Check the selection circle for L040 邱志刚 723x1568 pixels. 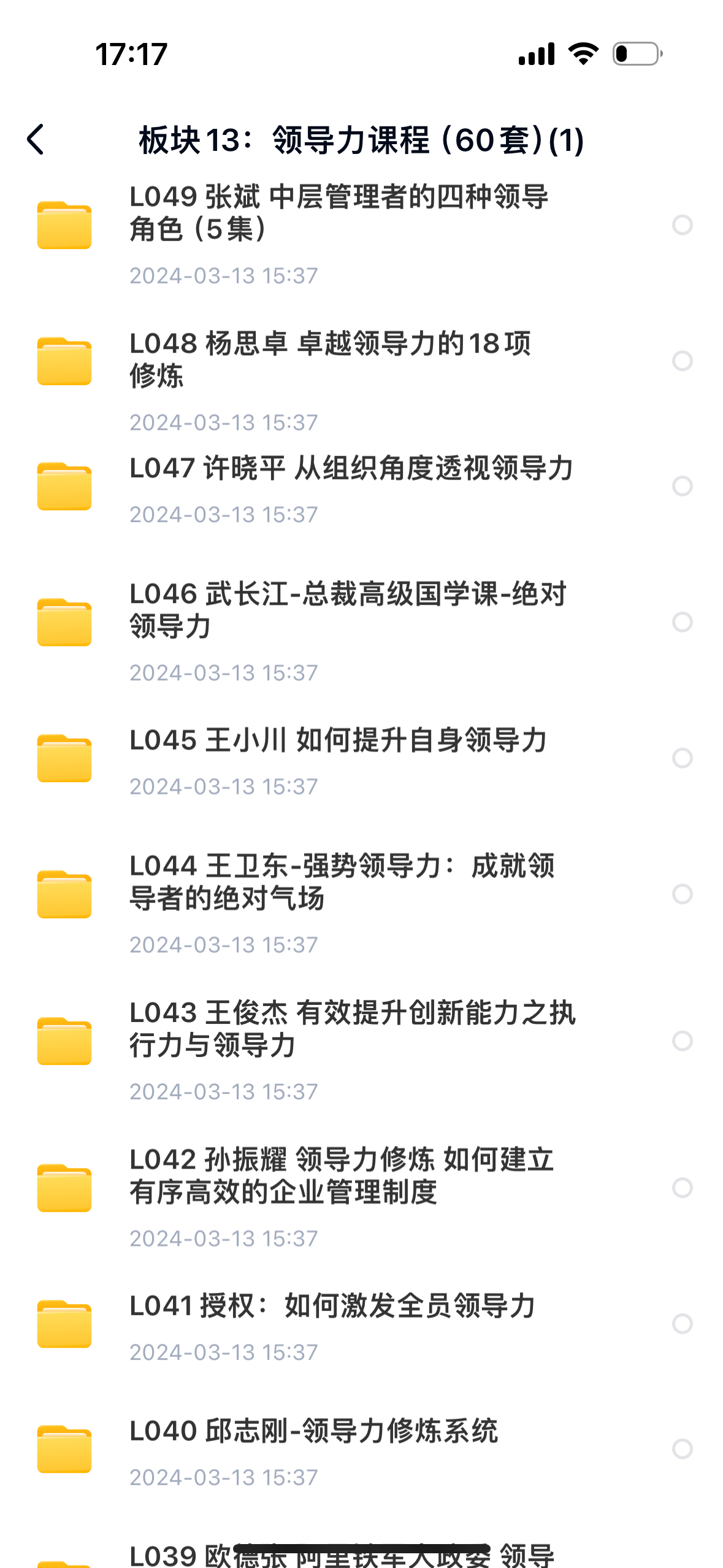(682, 1449)
